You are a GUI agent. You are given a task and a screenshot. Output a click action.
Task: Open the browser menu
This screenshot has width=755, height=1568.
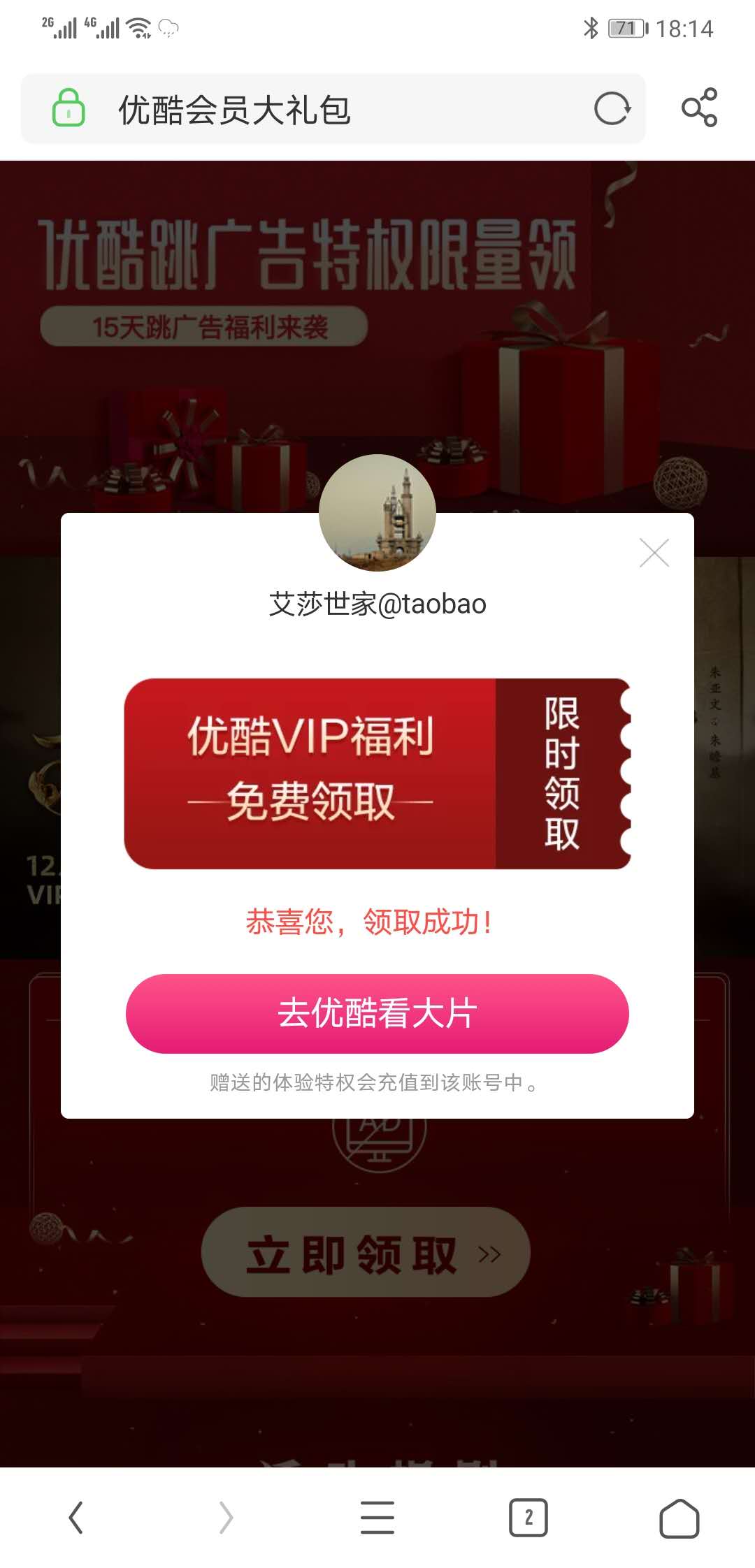tap(377, 1518)
